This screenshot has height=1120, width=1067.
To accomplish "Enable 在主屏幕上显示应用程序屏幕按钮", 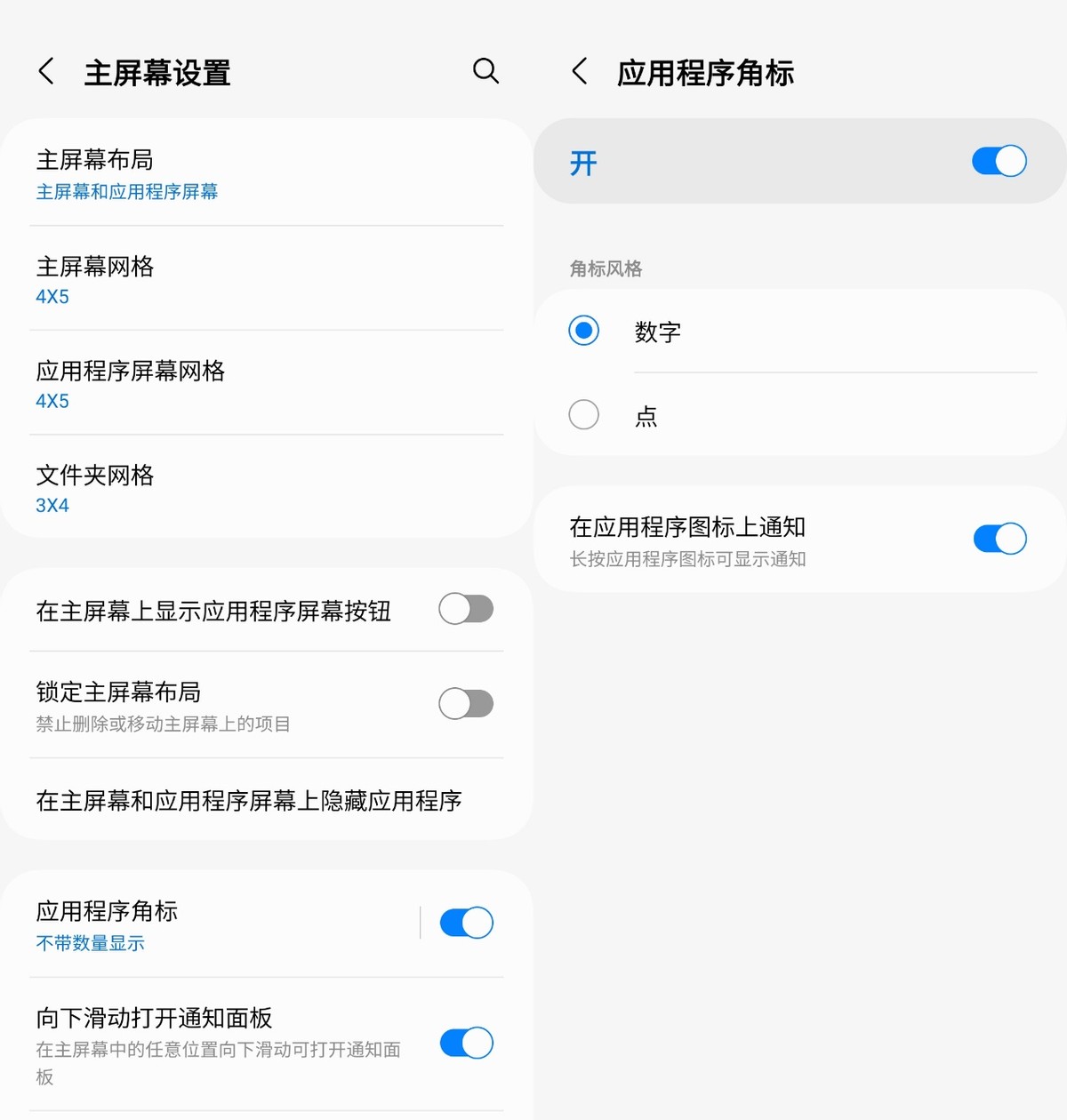I will 466,610.
